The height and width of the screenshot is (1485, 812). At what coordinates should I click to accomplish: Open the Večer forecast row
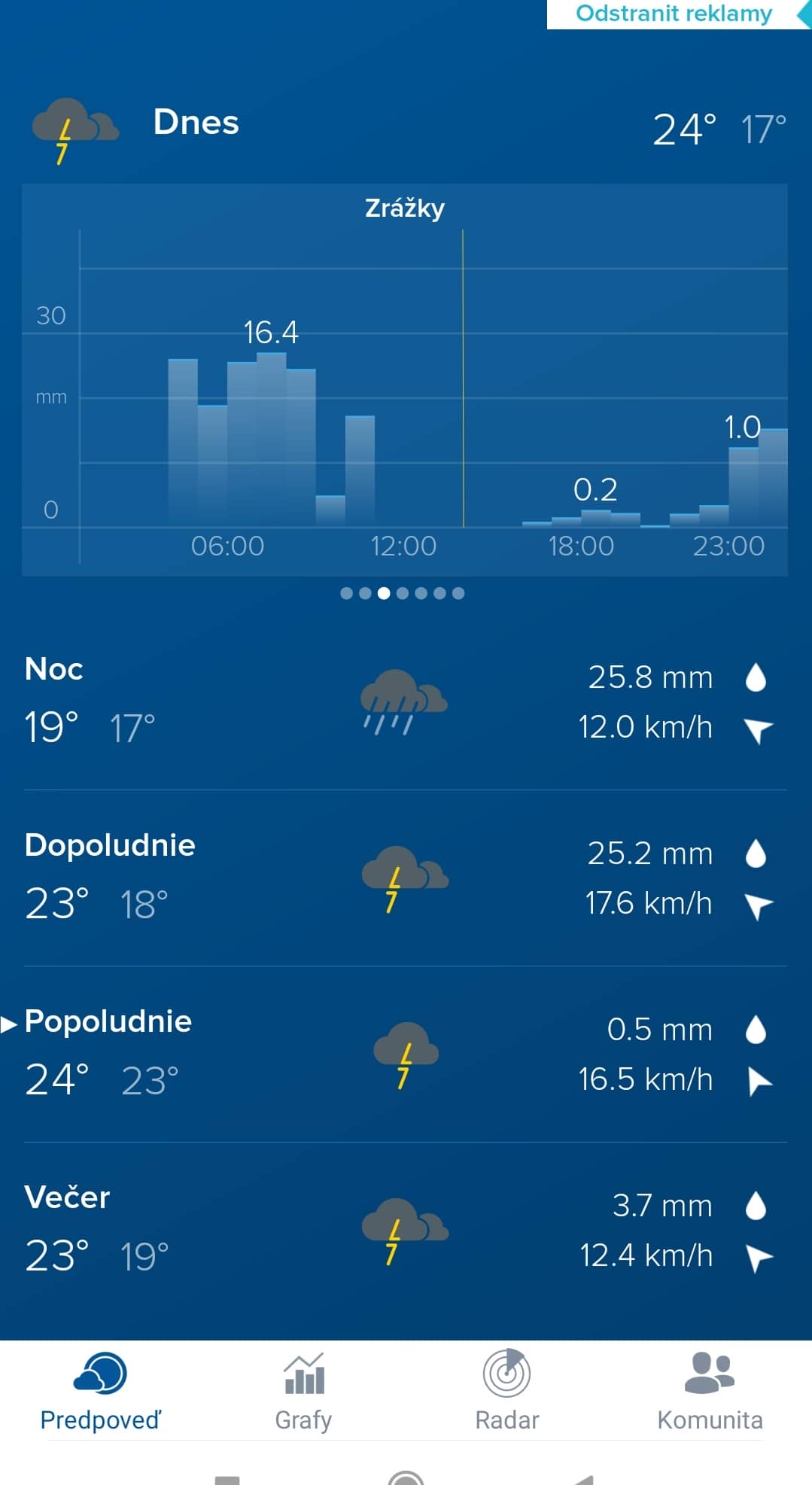406,1230
